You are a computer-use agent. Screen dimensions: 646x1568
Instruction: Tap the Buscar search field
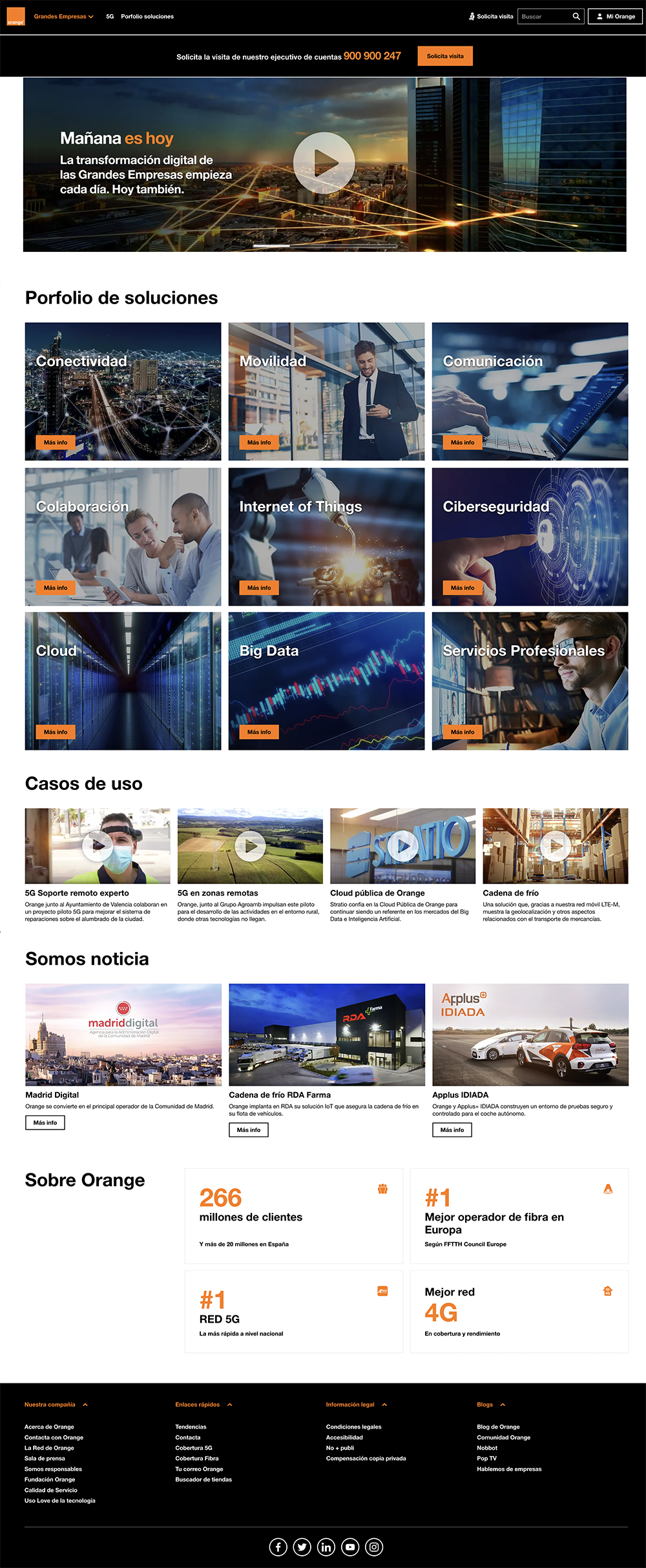coord(544,17)
